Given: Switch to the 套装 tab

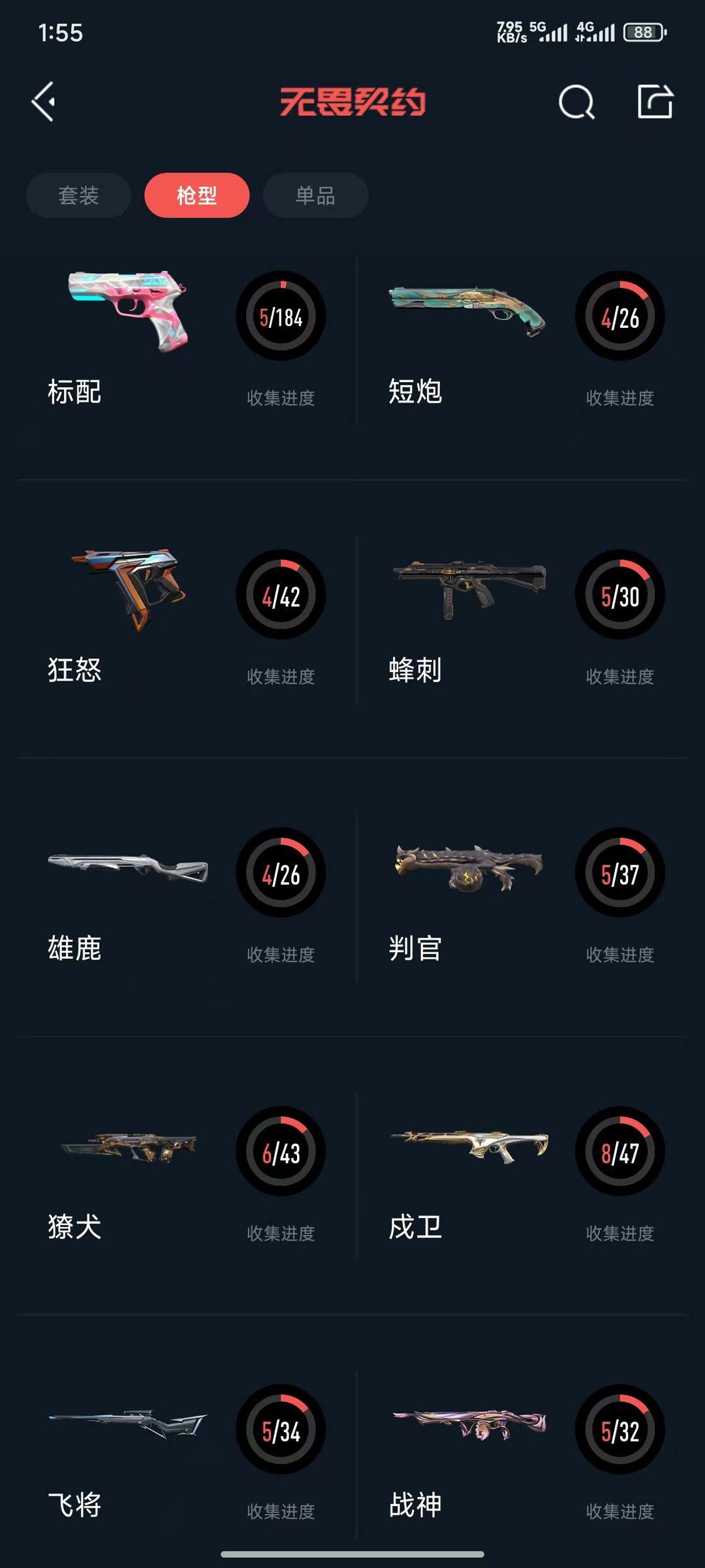Looking at the screenshot, I should click(78, 195).
